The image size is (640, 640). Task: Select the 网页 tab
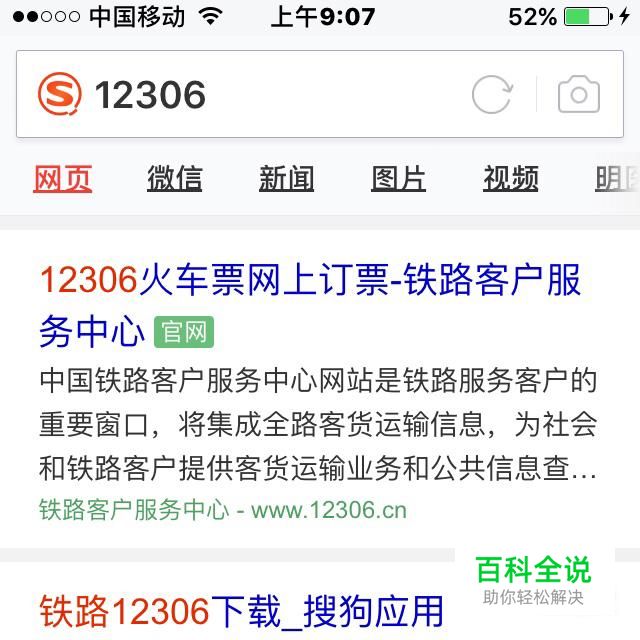(63, 179)
